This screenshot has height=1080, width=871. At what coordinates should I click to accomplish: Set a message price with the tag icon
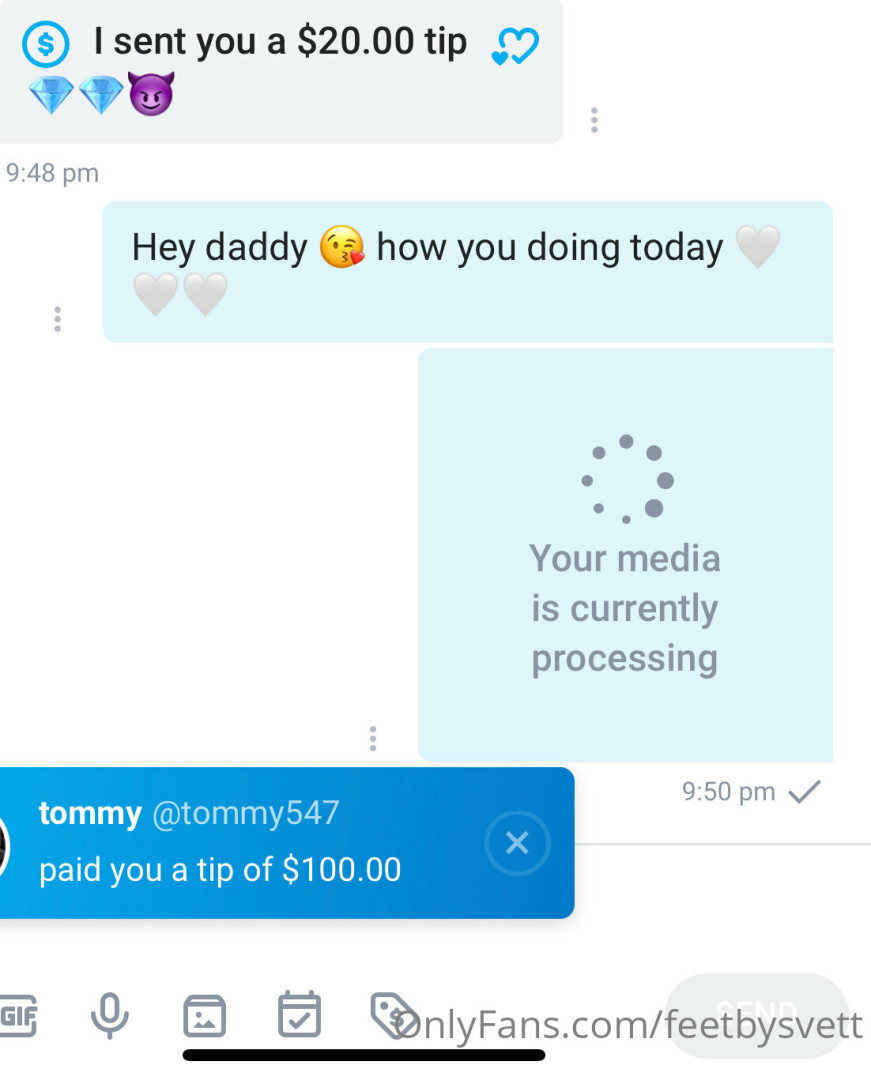coord(392,1015)
